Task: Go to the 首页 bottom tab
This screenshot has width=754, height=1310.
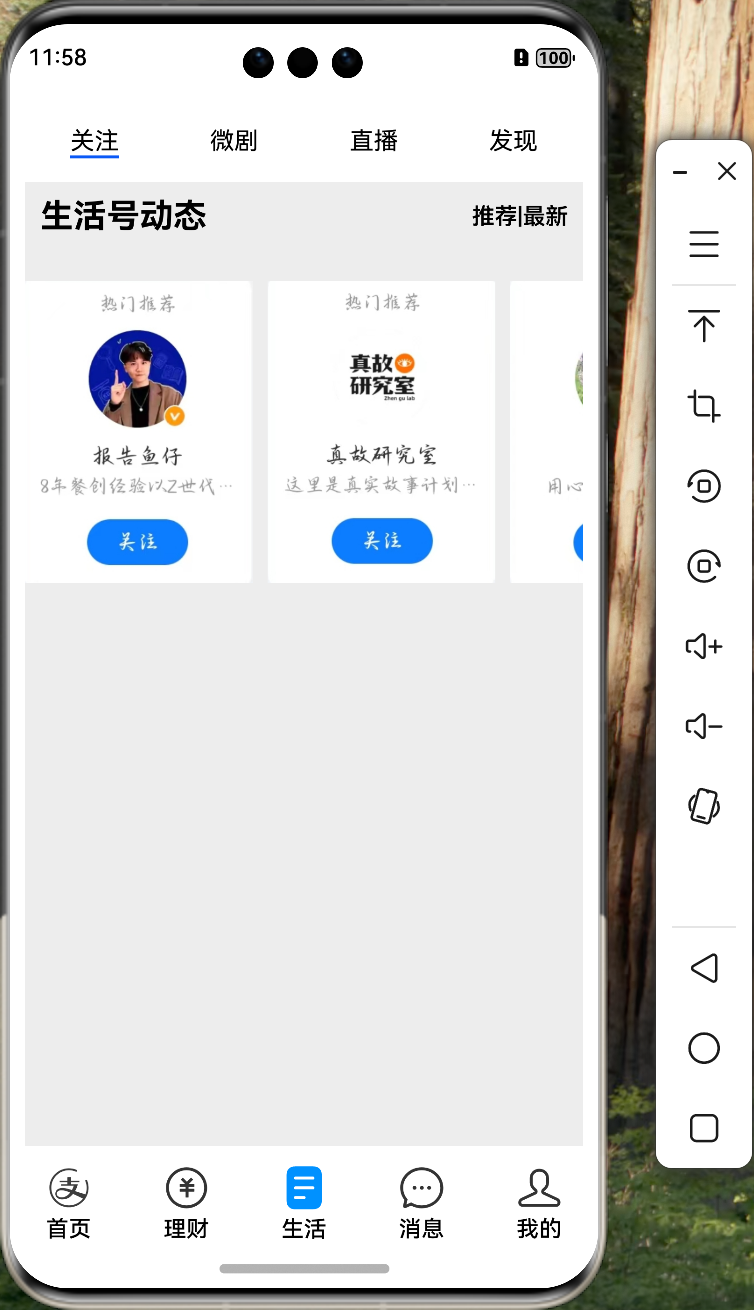Action: coord(69,1204)
